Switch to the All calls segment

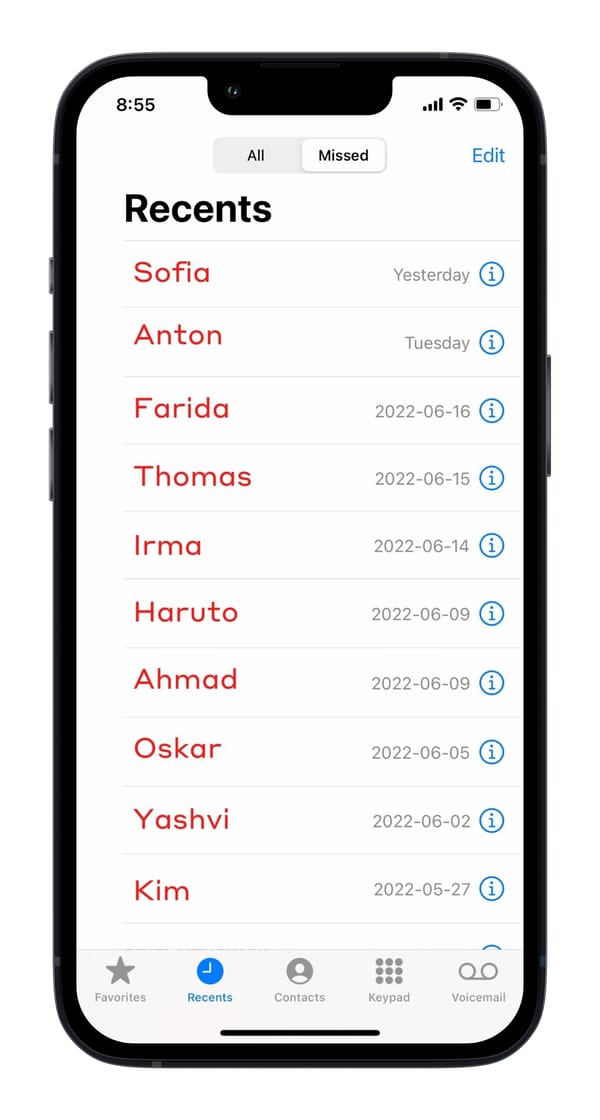256,155
